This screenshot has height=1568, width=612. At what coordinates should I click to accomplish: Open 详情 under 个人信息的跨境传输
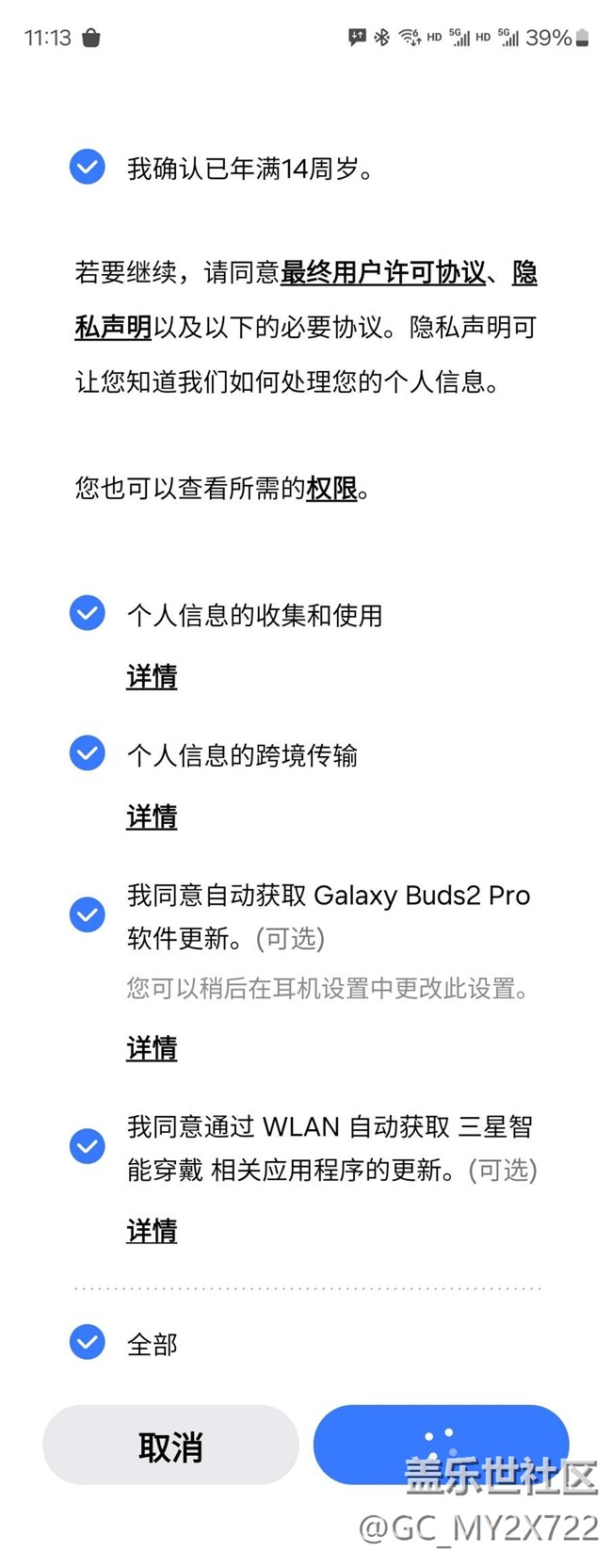pos(152,816)
